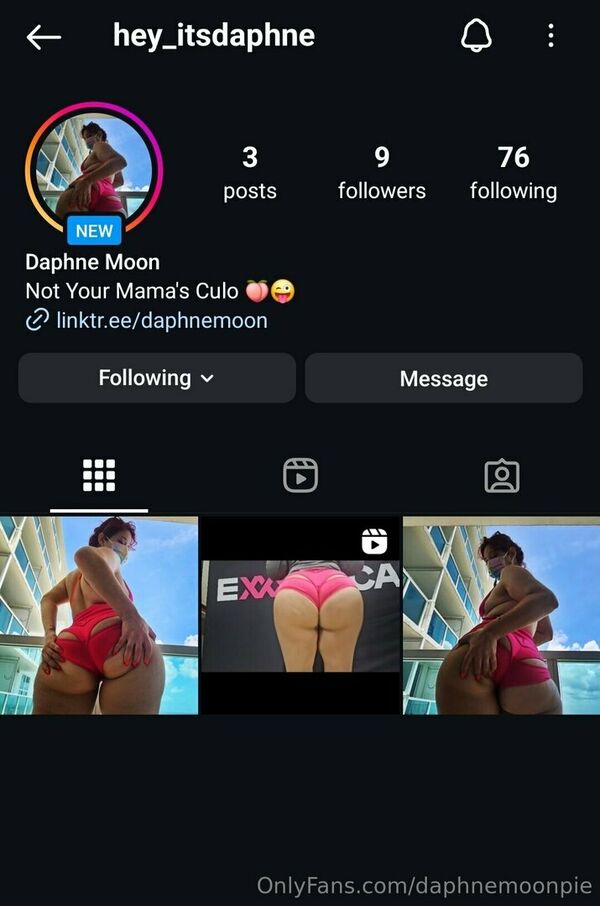Open the followers list
This screenshot has height=906, width=600.
click(381, 172)
